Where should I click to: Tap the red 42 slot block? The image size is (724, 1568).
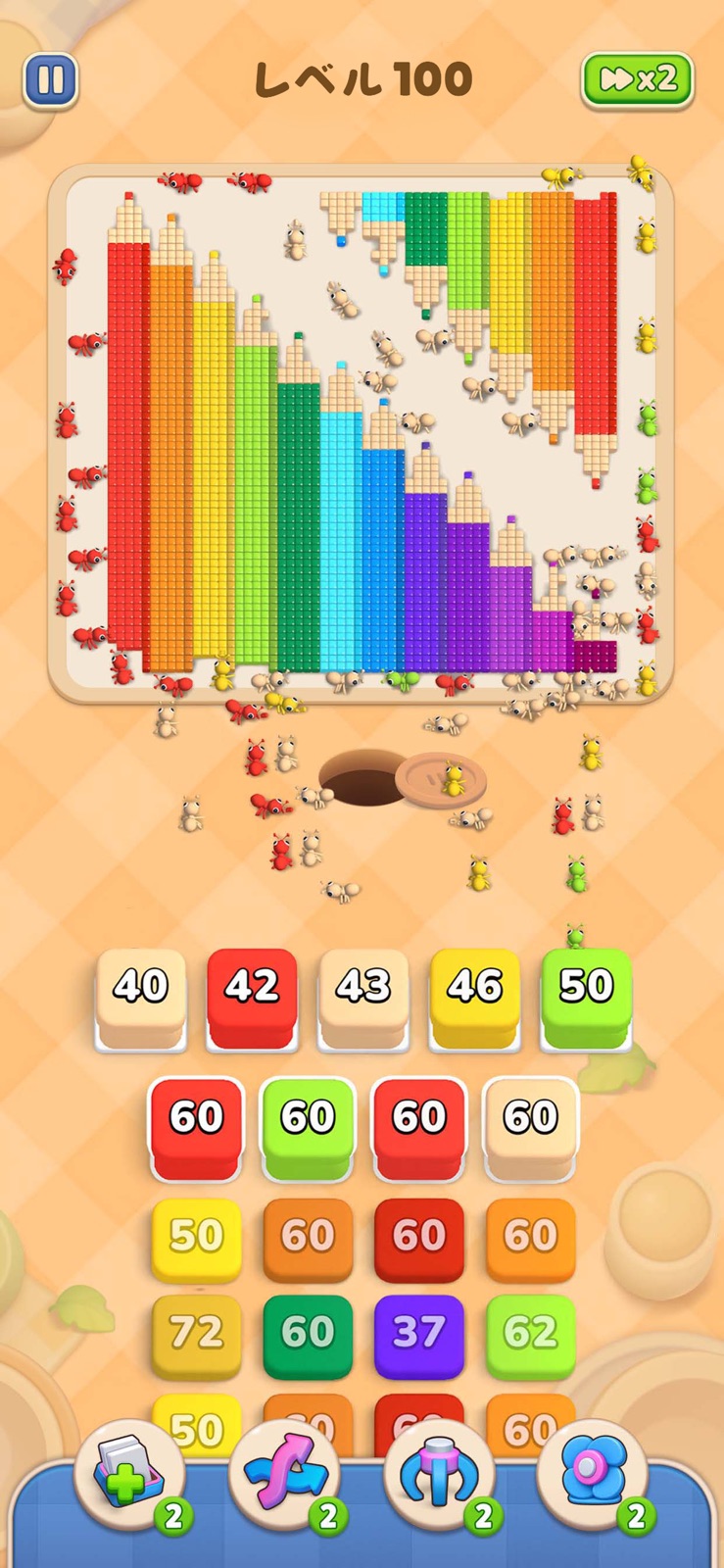pos(252,998)
